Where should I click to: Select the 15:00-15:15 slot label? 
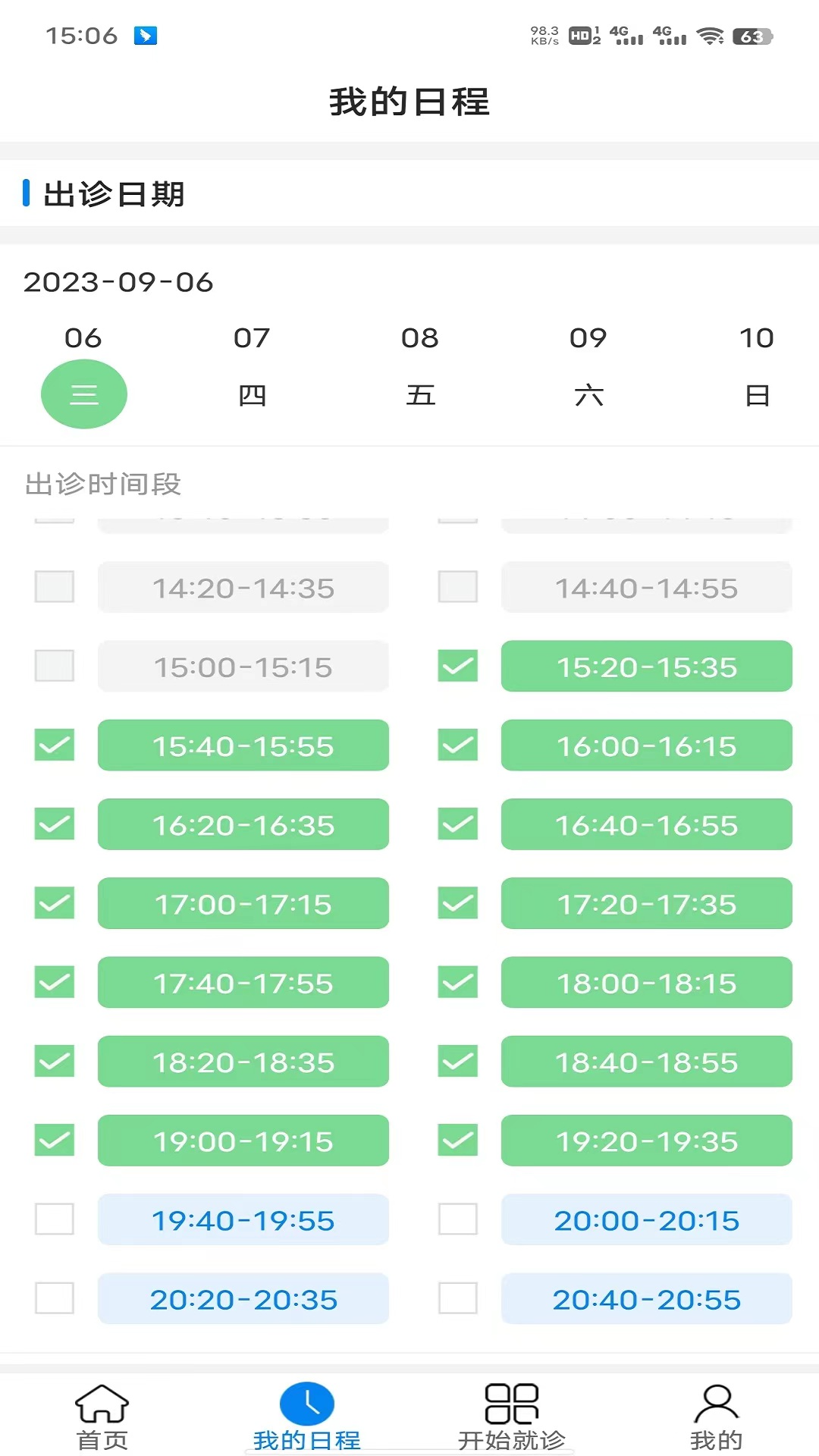coord(243,667)
